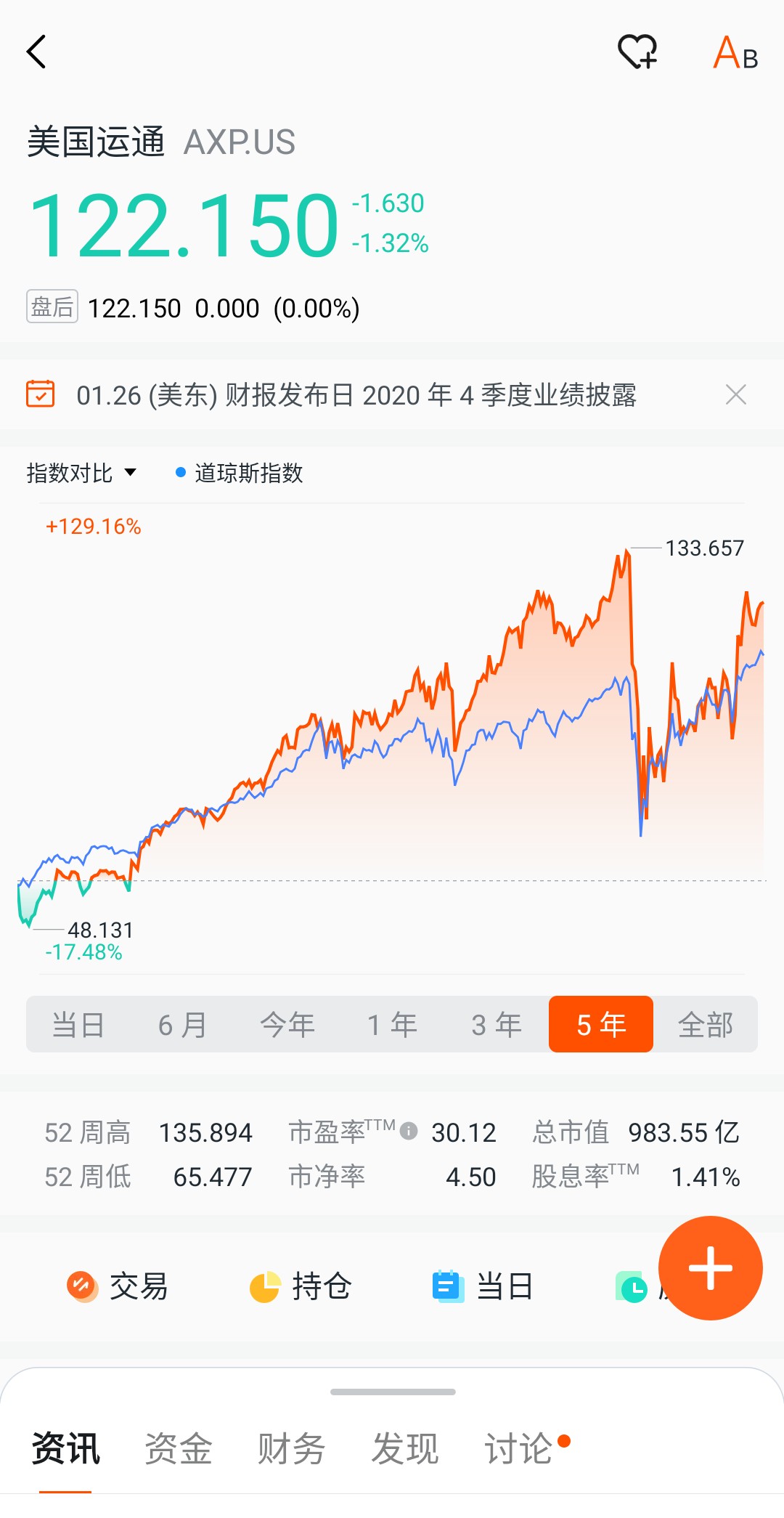Screen dimensions: 784x1518
Task: Open the 持仓 shortcut
Action: pos(301,1286)
